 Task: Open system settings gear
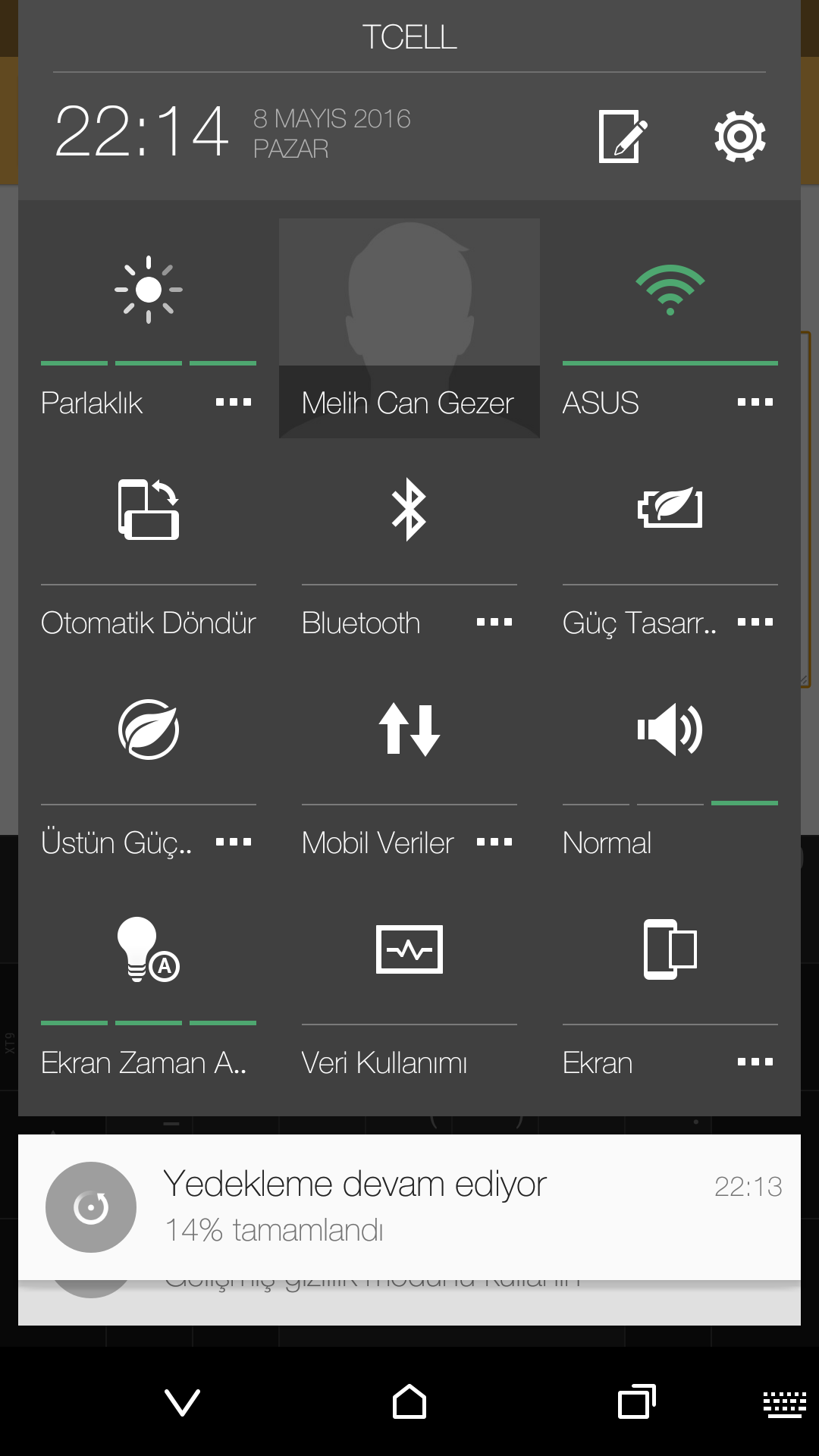tap(739, 136)
